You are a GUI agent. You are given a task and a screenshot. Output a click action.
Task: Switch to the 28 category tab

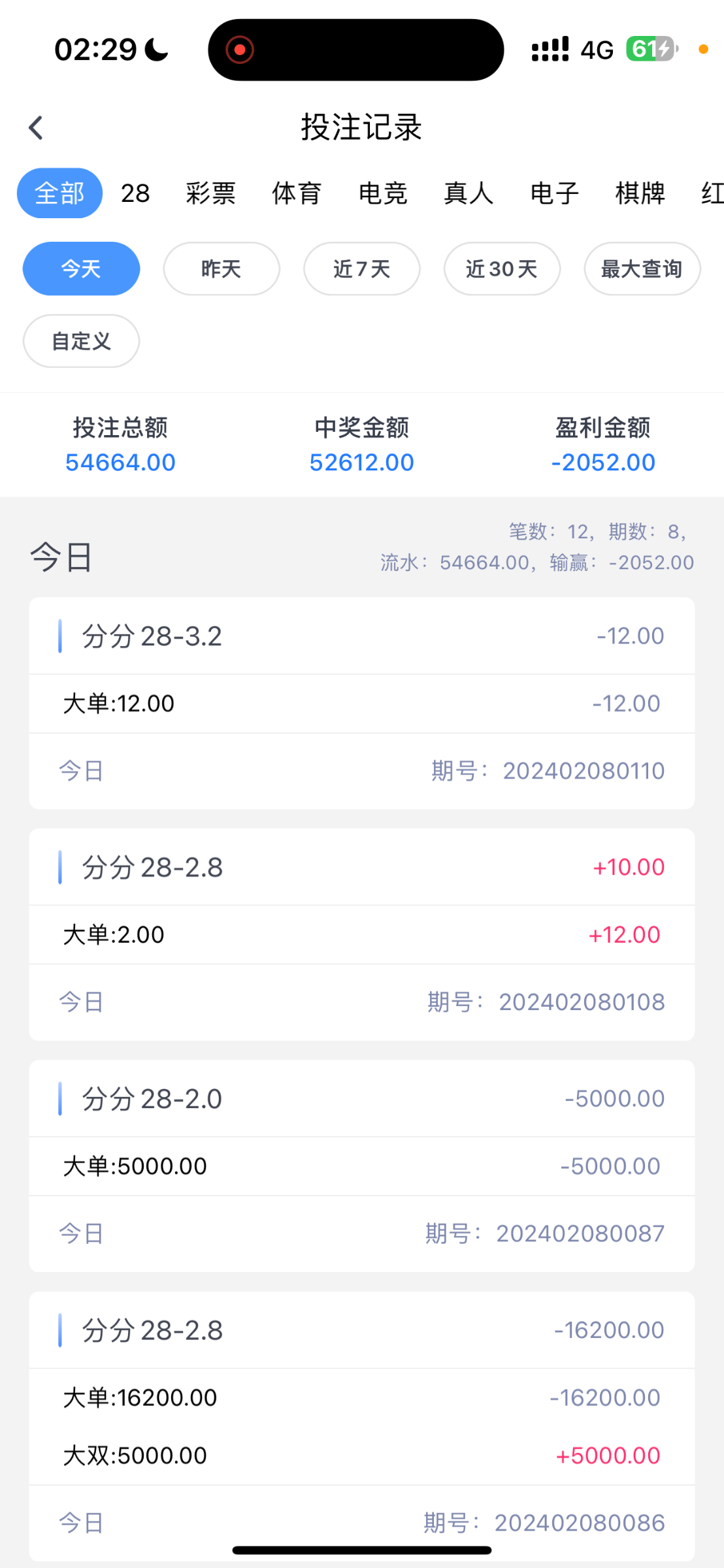[x=135, y=193]
